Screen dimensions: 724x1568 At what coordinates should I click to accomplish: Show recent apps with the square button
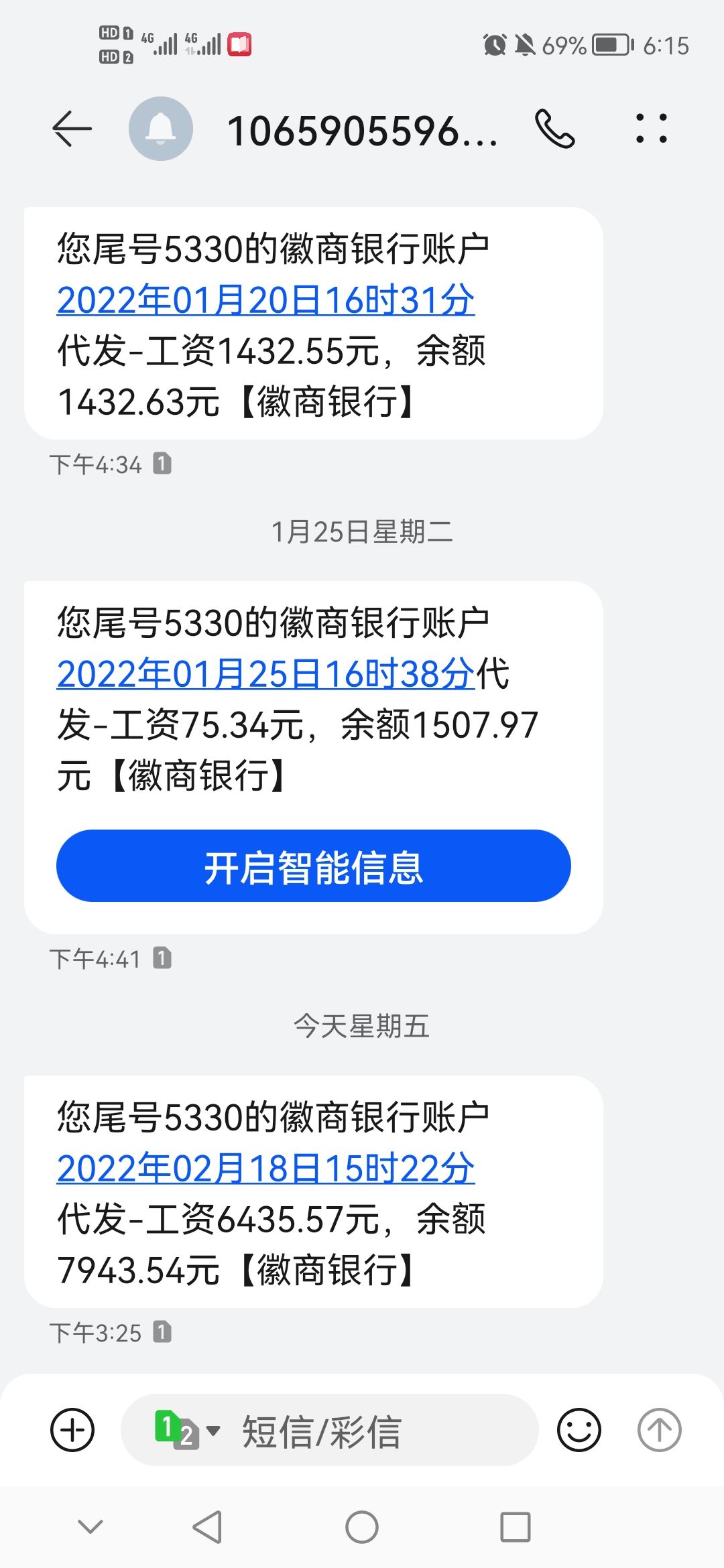(516, 1527)
